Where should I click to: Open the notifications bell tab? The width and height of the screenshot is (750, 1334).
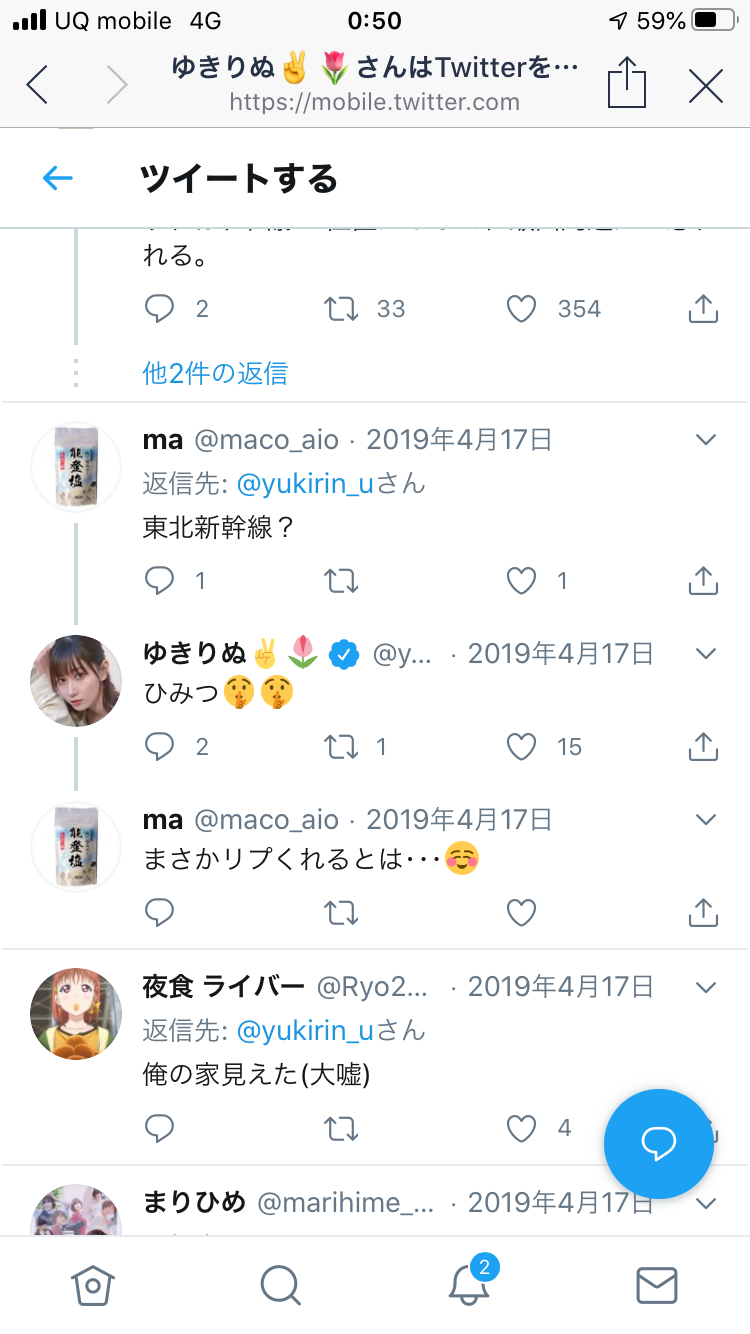click(469, 1285)
